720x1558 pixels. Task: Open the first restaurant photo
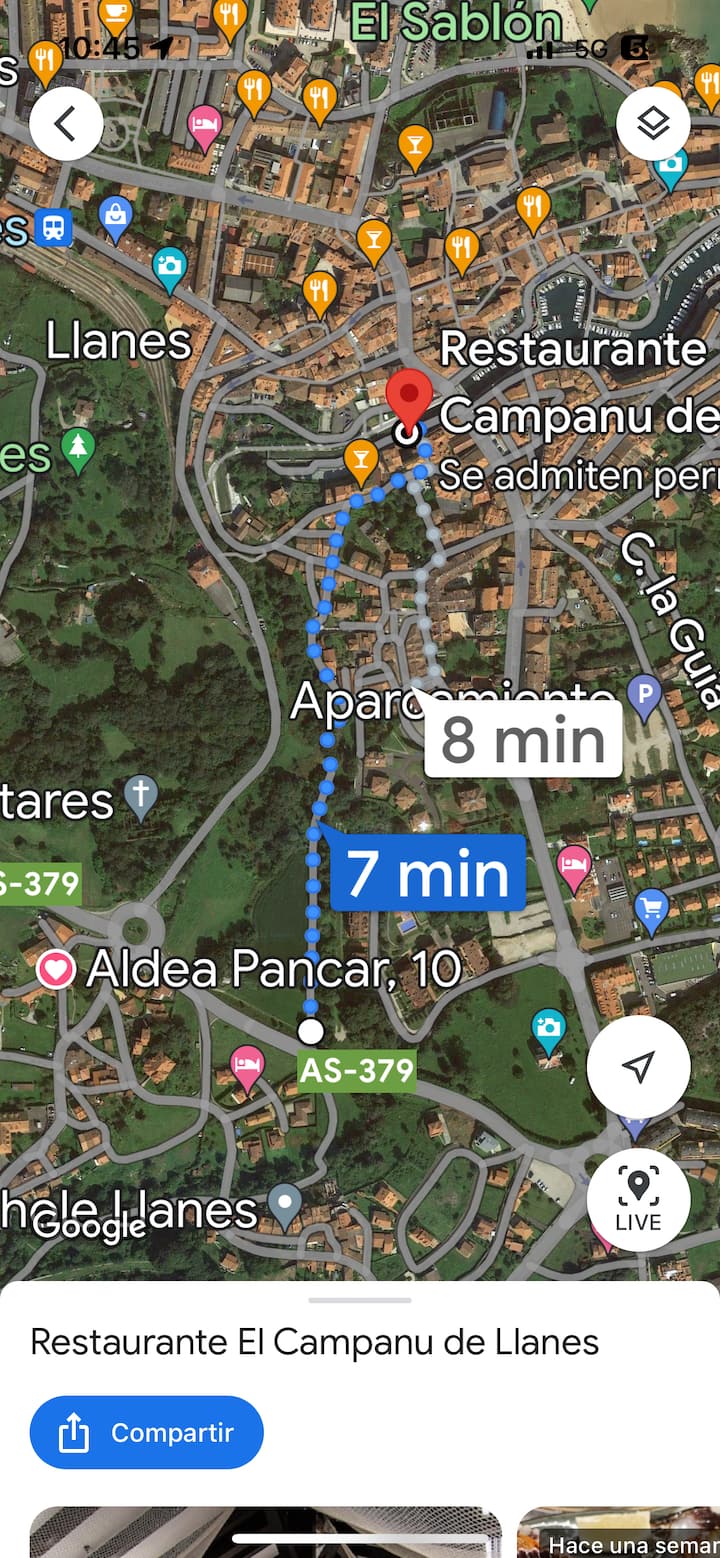coord(265,1532)
